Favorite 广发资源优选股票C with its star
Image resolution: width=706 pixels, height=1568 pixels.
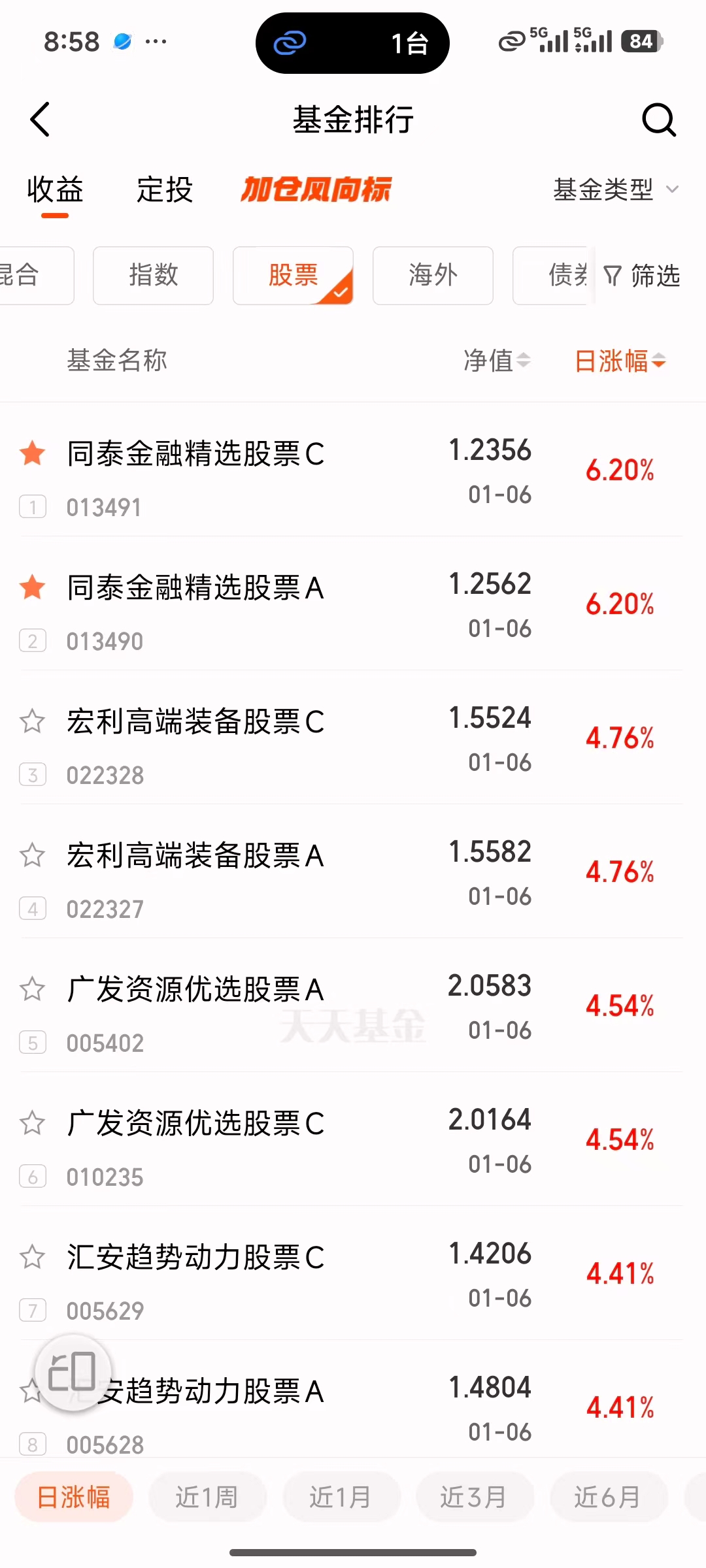coord(33,1123)
